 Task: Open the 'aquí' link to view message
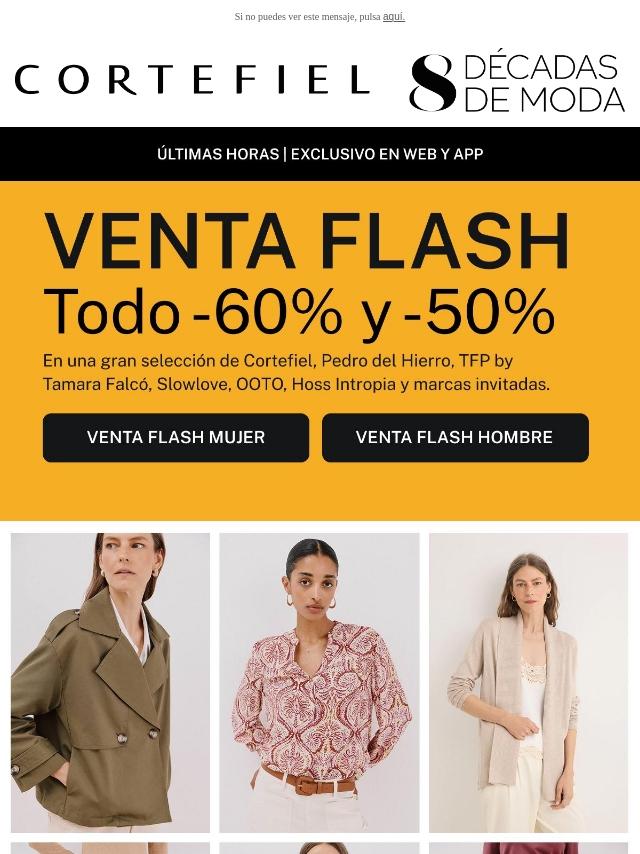click(393, 17)
